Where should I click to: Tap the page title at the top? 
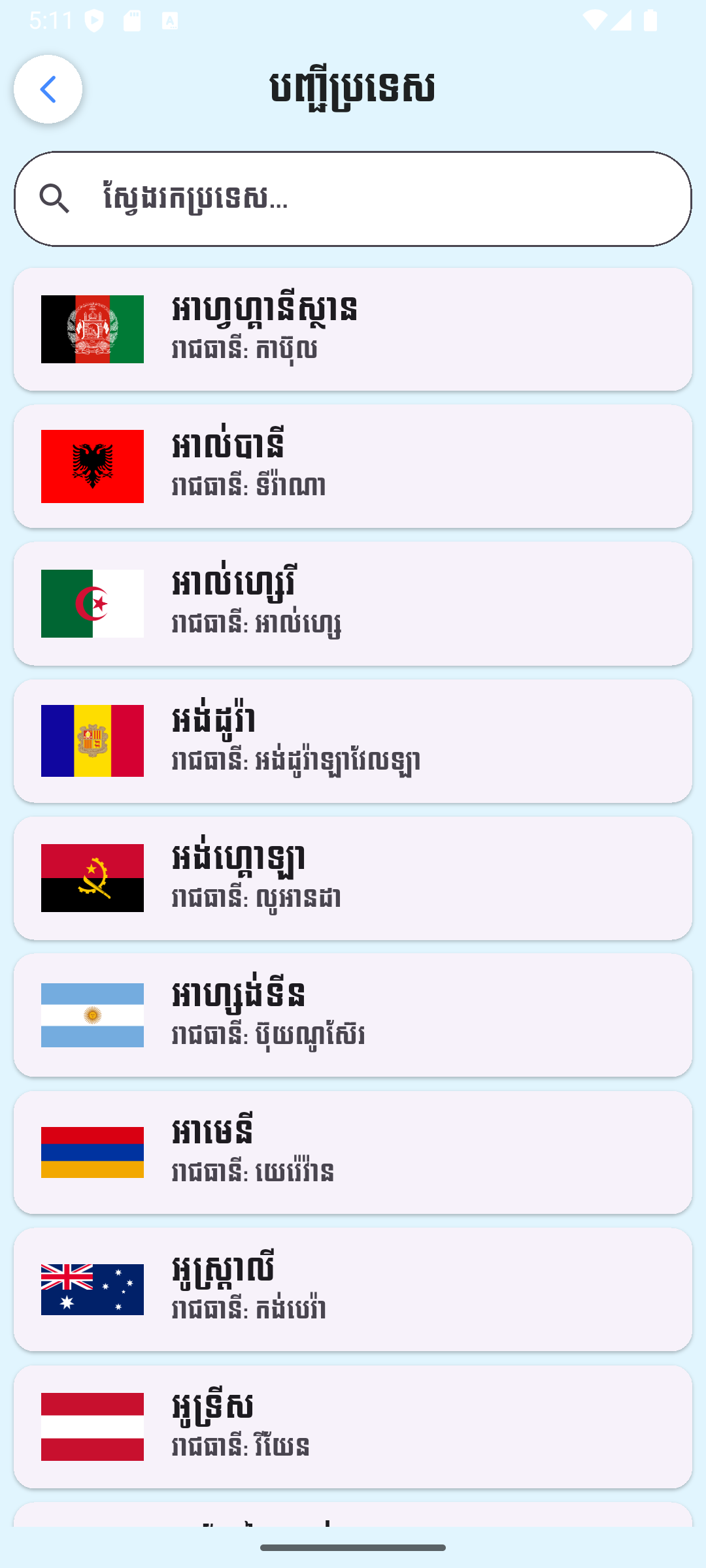click(353, 88)
